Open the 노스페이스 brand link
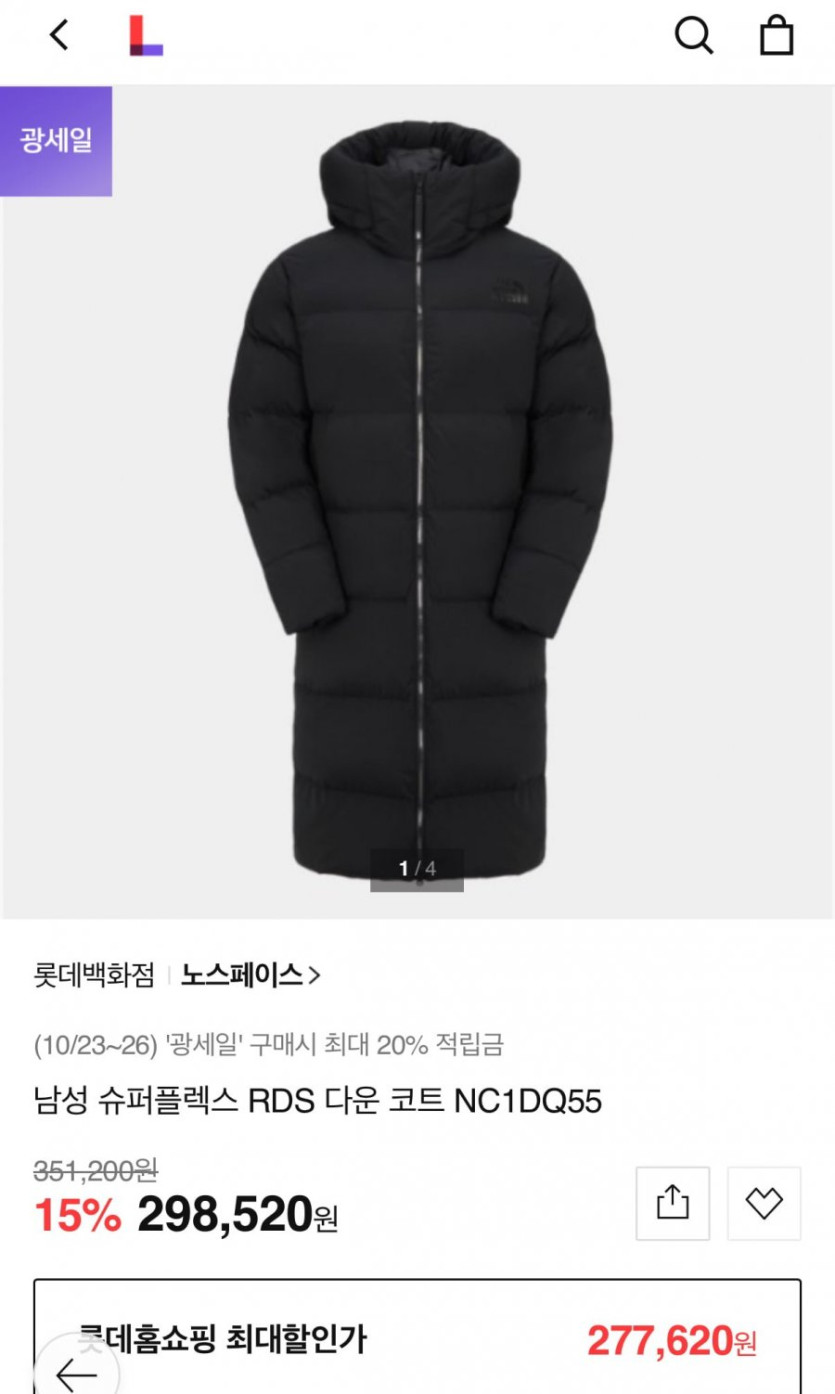Screen dimensions: 835x1394 tap(250, 975)
